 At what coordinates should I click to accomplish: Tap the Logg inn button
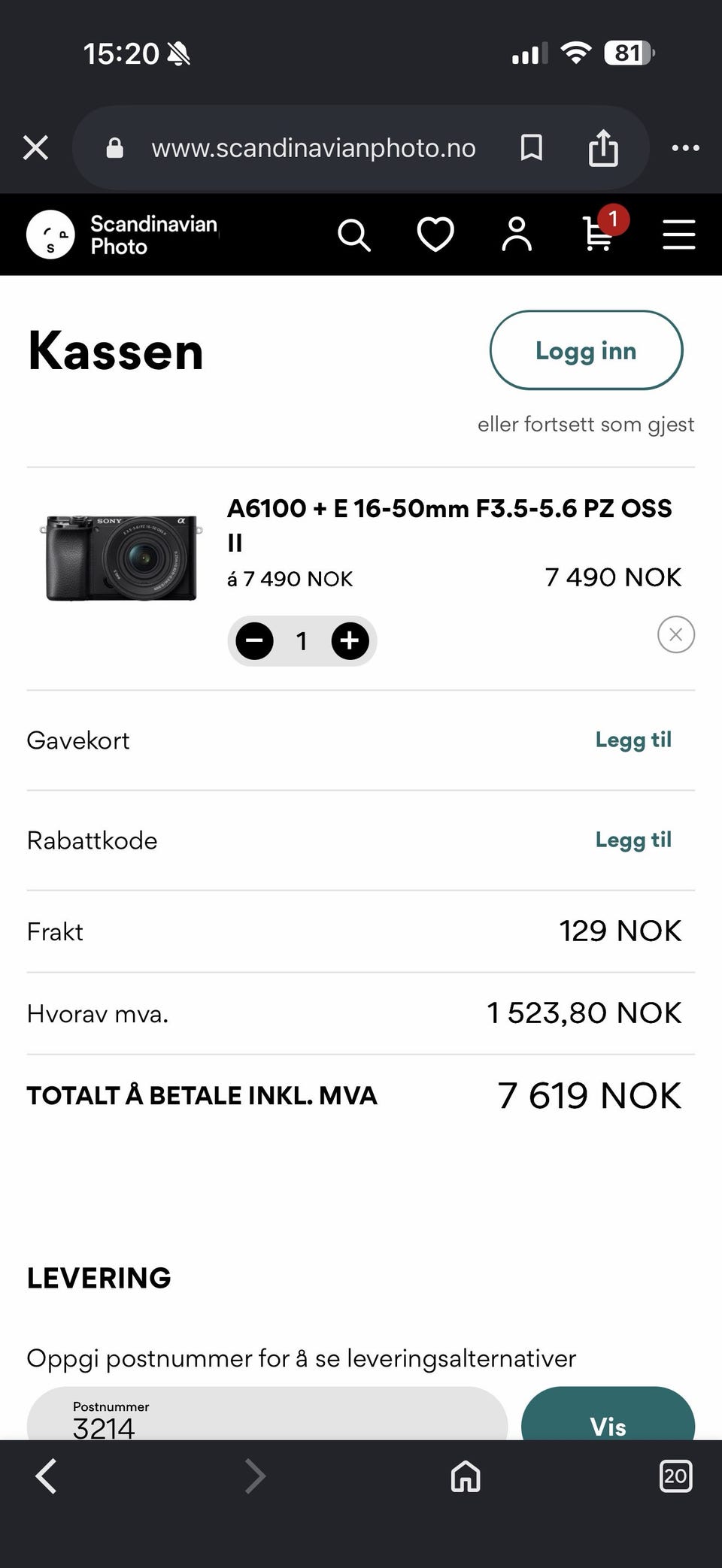586,350
